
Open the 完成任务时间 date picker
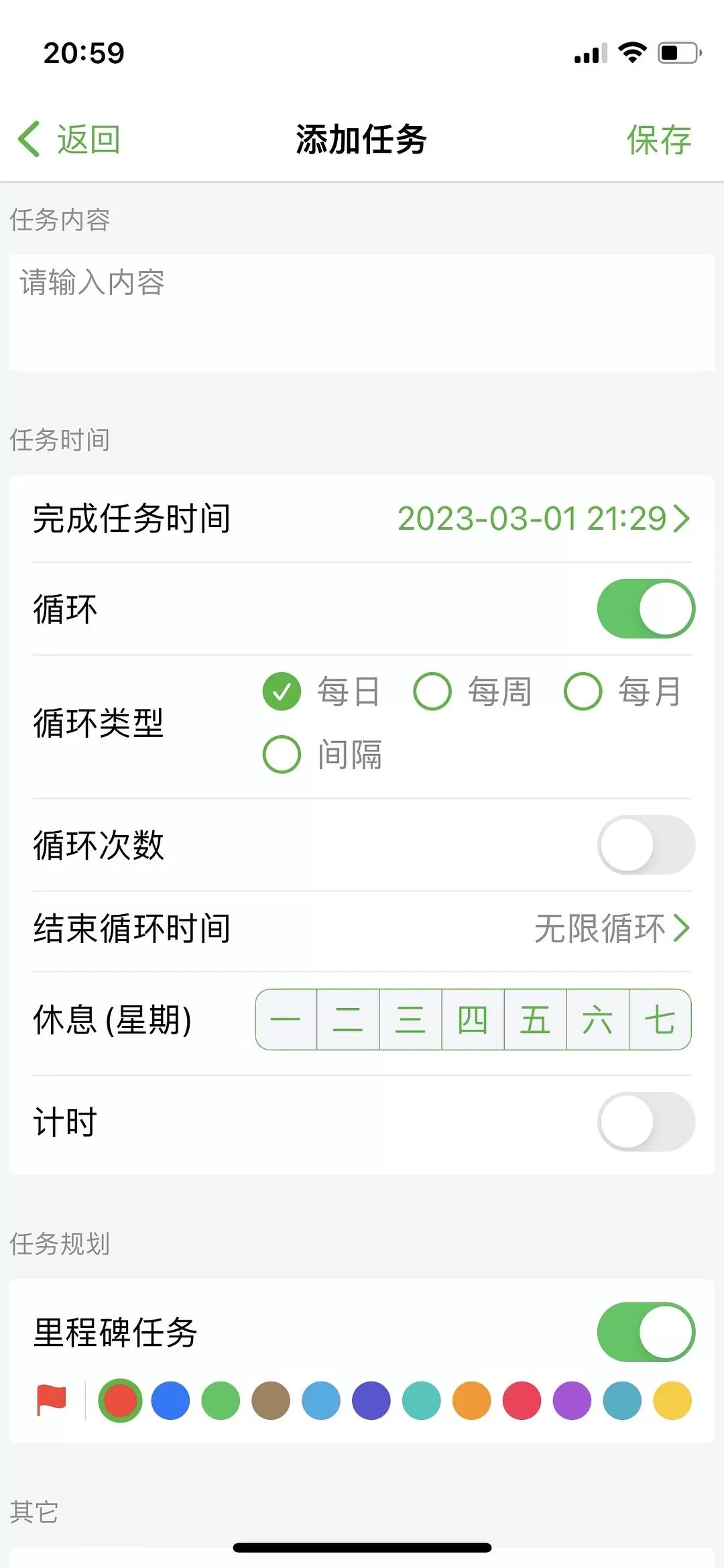[x=543, y=518]
